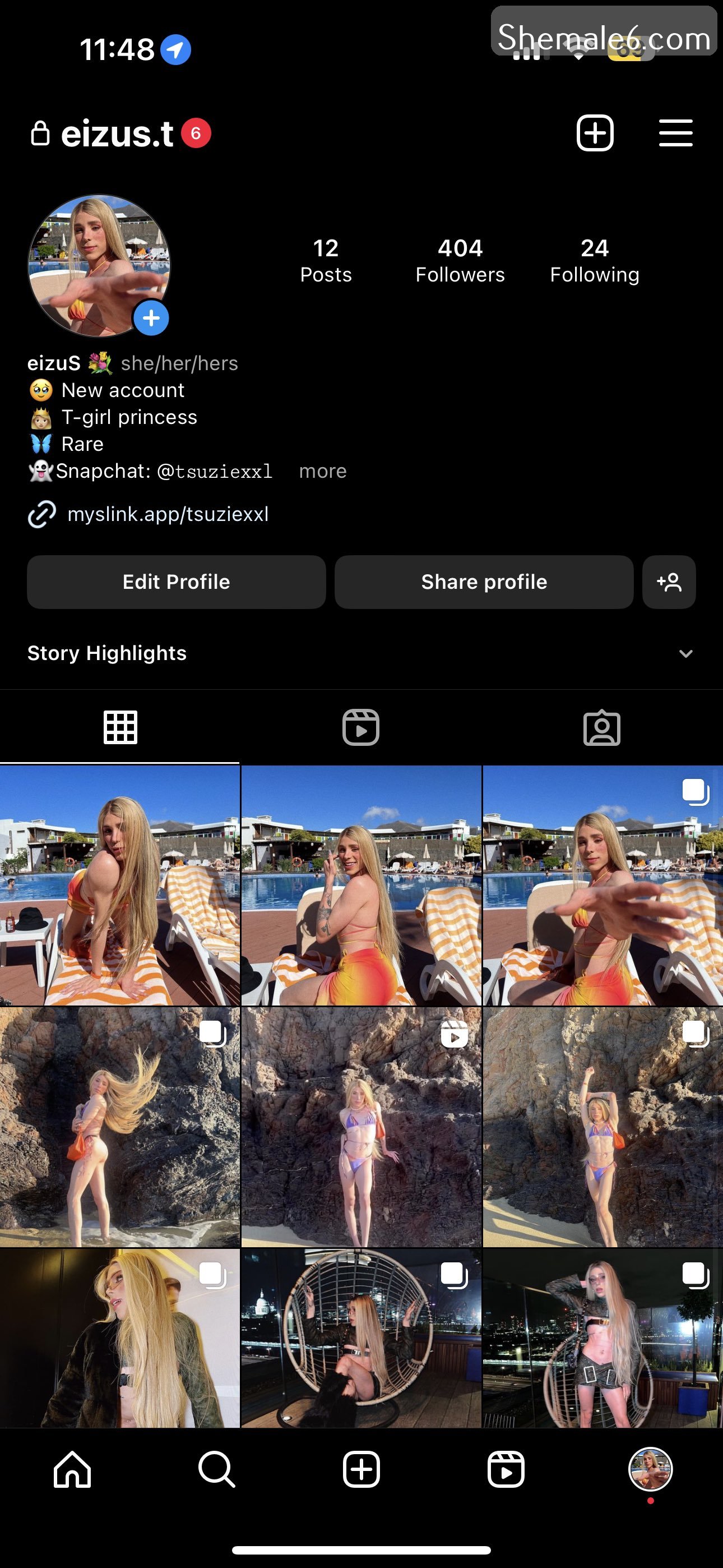Open the hamburger menu
The height and width of the screenshot is (1568, 723).
[675, 133]
